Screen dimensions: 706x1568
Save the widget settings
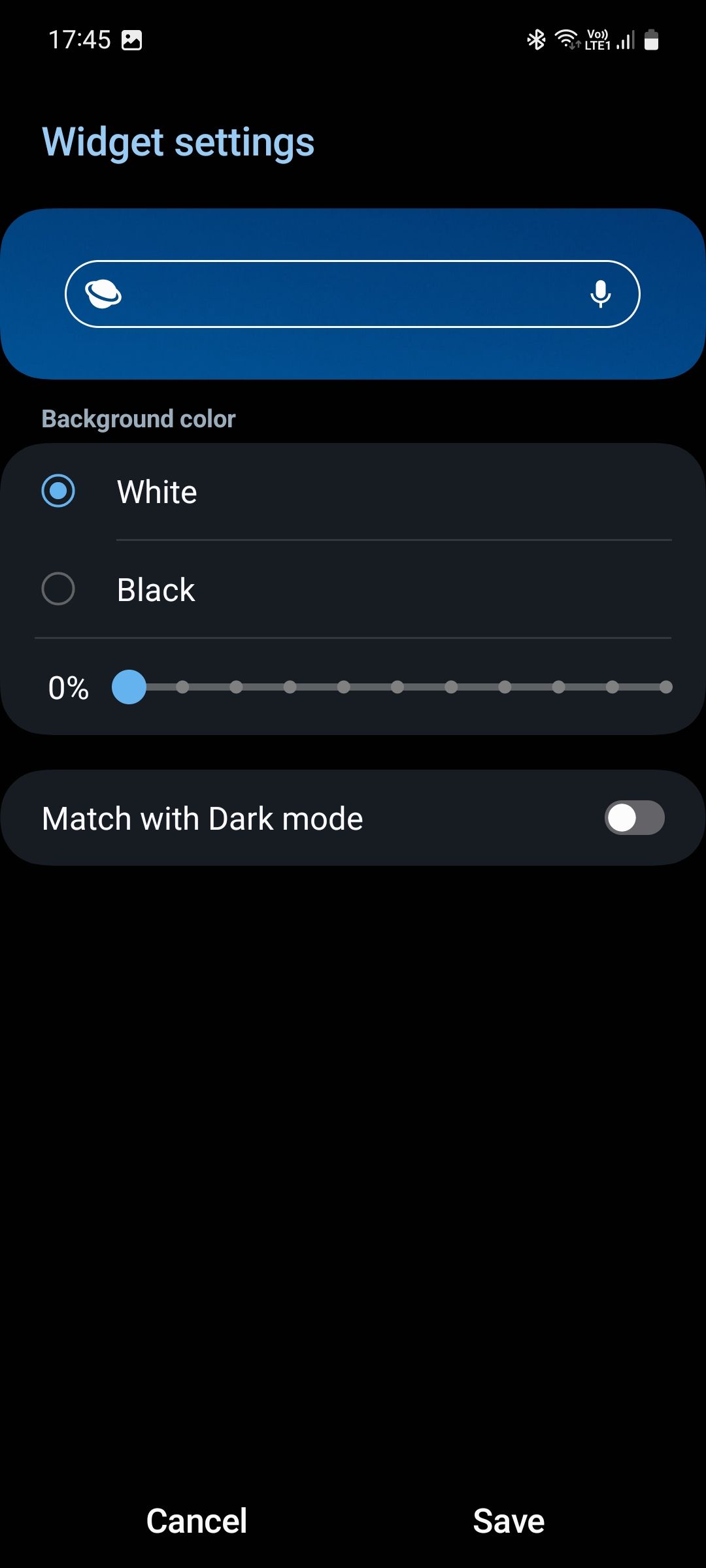(509, 1521)
